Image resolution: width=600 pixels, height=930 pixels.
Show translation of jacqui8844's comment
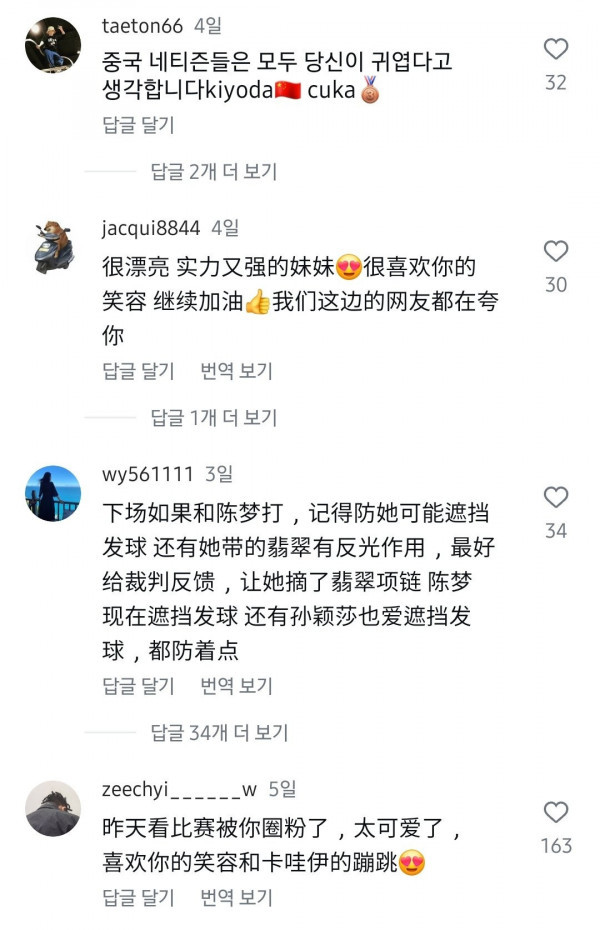click(x=236, y=371)
